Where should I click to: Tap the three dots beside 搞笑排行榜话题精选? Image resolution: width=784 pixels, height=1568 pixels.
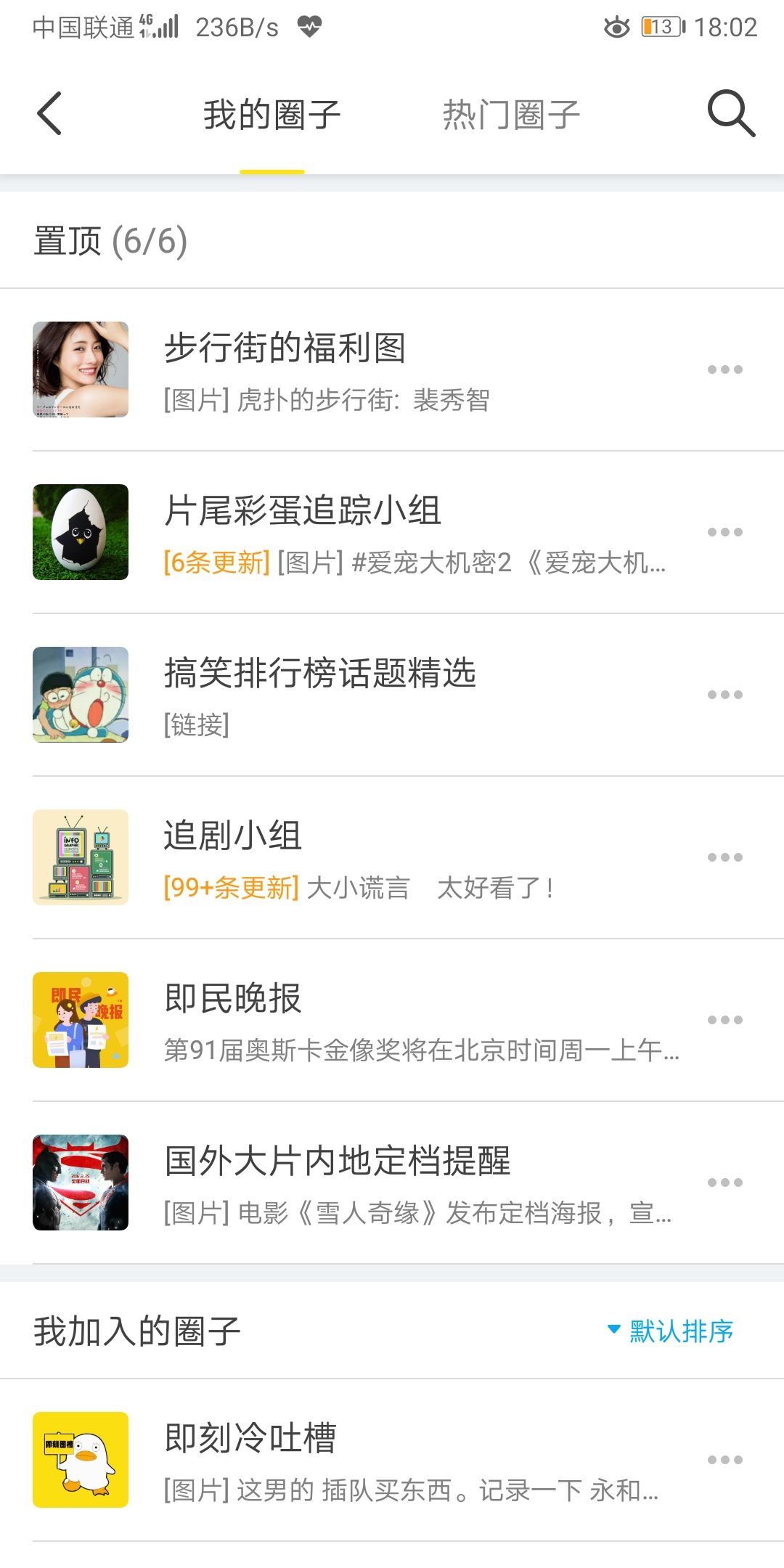pos(724,695)
